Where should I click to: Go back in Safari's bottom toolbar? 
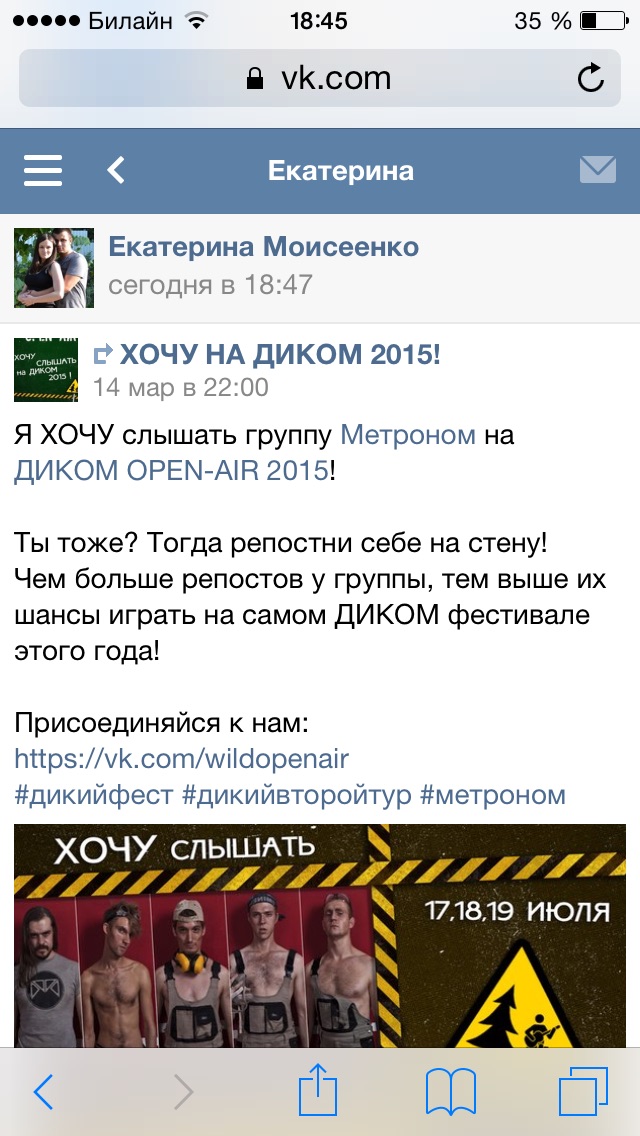click(x=44, y=1092)
